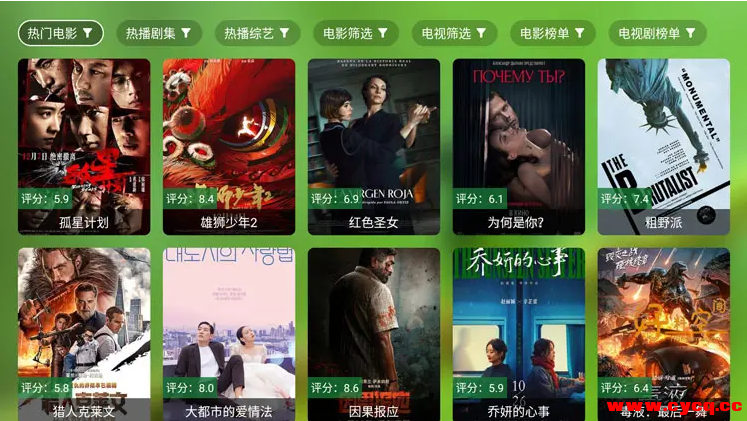Screen dimensions: 747x421
Task: Open the 电影筛选 filter
Action: point(356,33)
